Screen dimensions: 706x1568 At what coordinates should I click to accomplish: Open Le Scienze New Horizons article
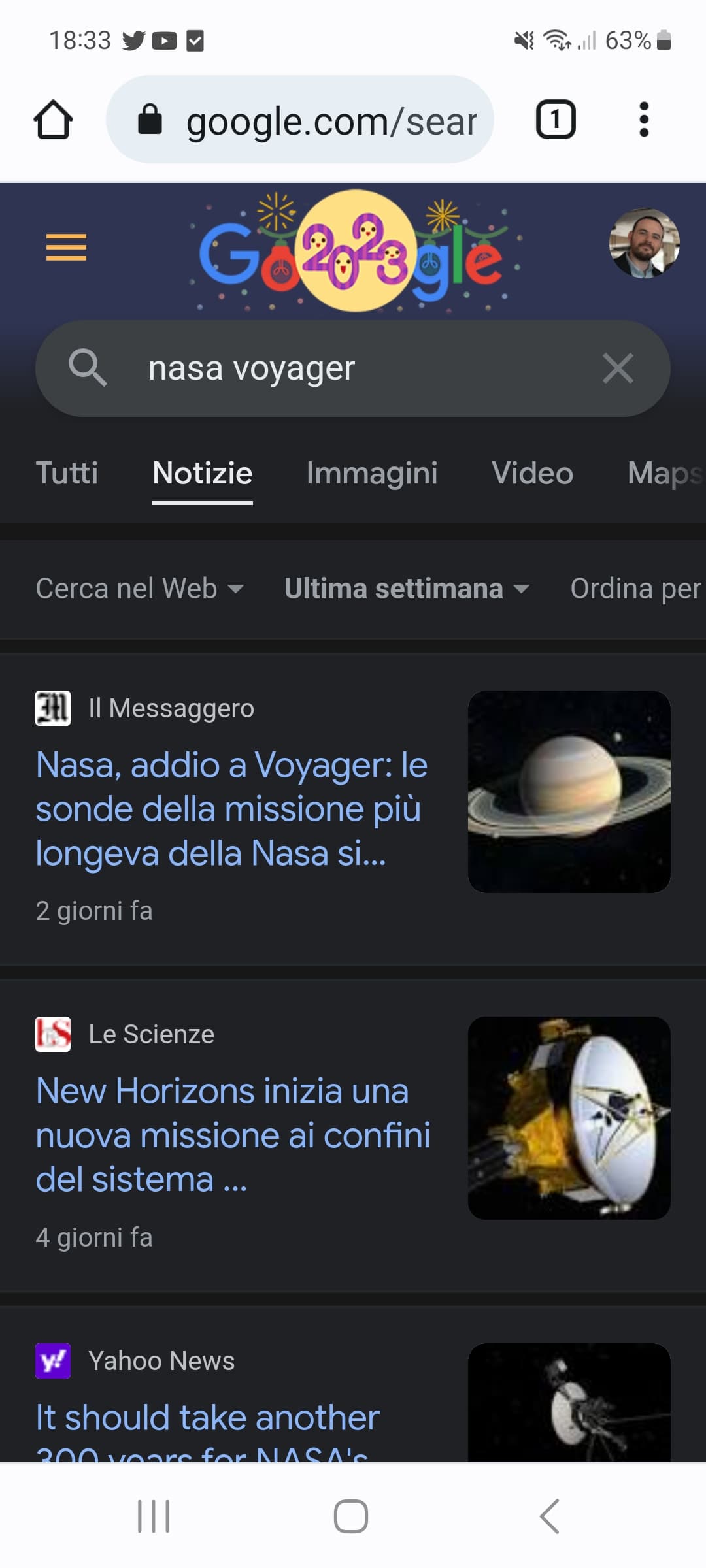(233, 1135)
